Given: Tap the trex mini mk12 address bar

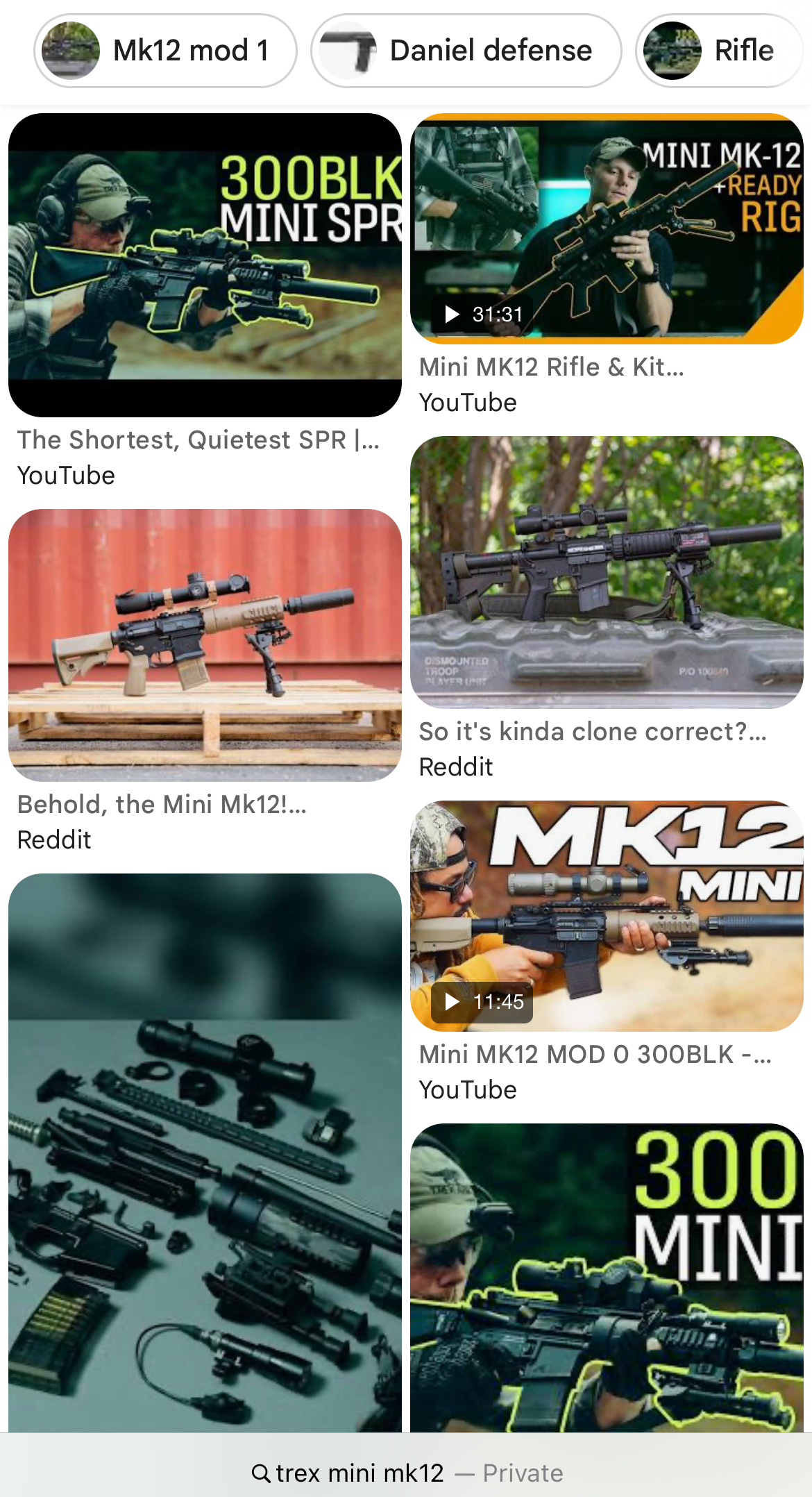Looking at the screenshot, I should (406, 1473).
